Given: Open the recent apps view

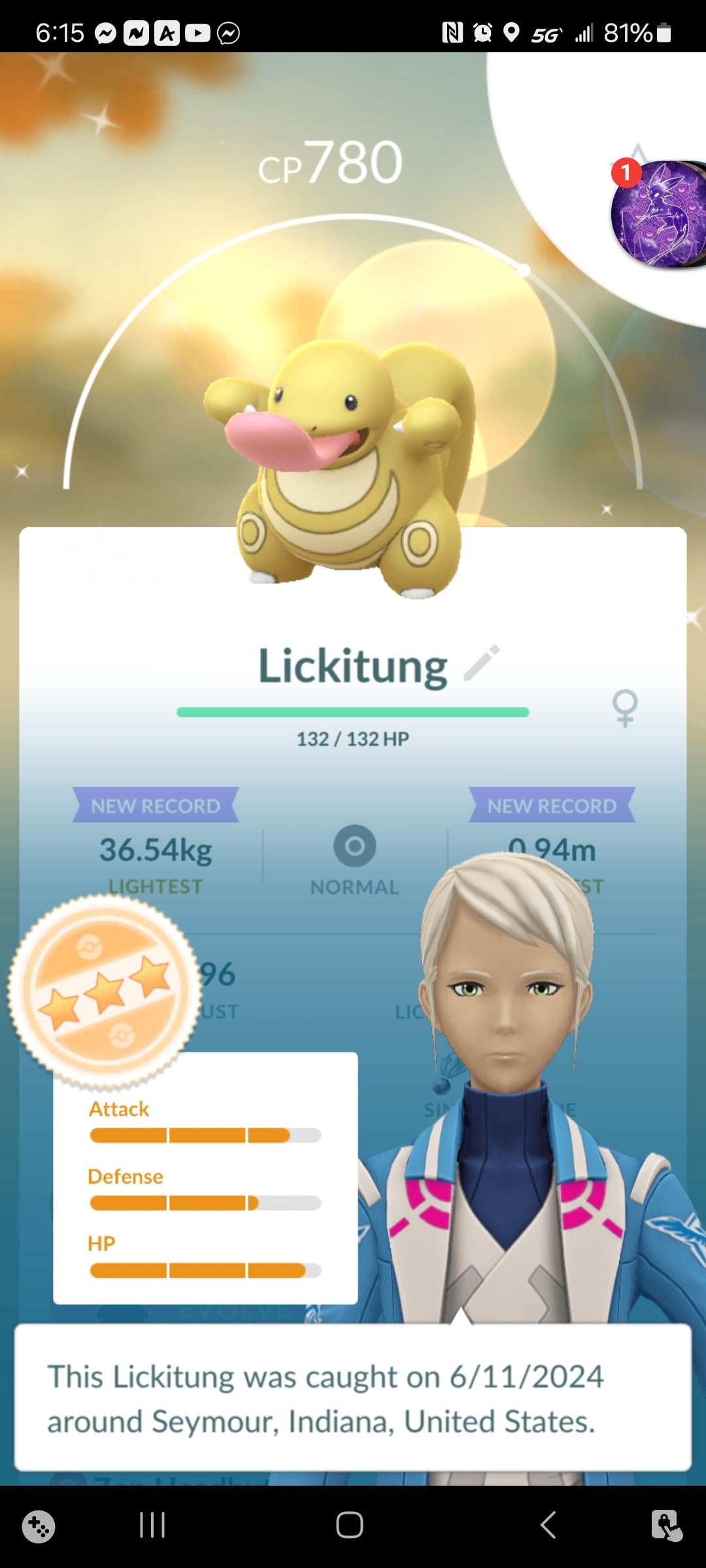Looking at the screenshot, I should pyautogui.click(x=152, y=1526).
